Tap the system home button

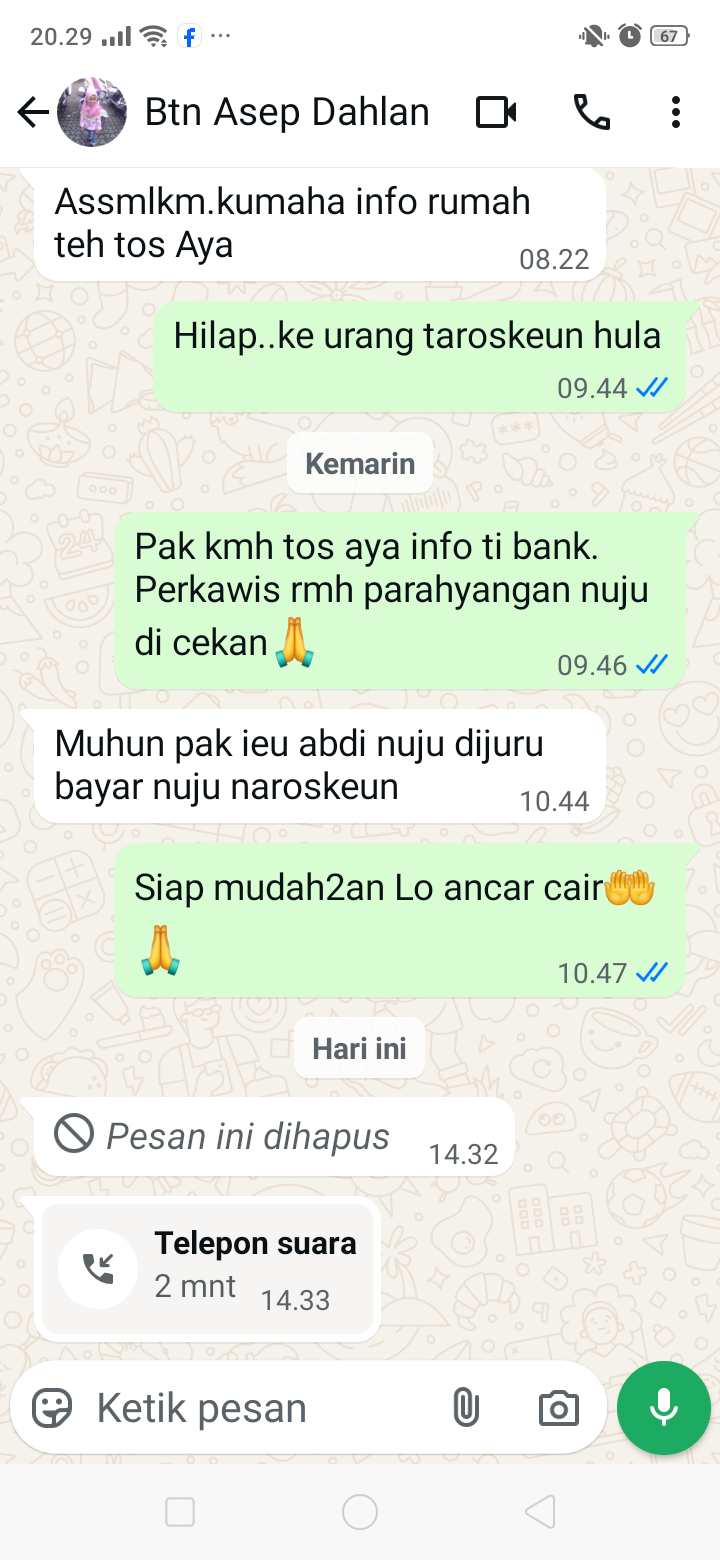coord(360,1512)
